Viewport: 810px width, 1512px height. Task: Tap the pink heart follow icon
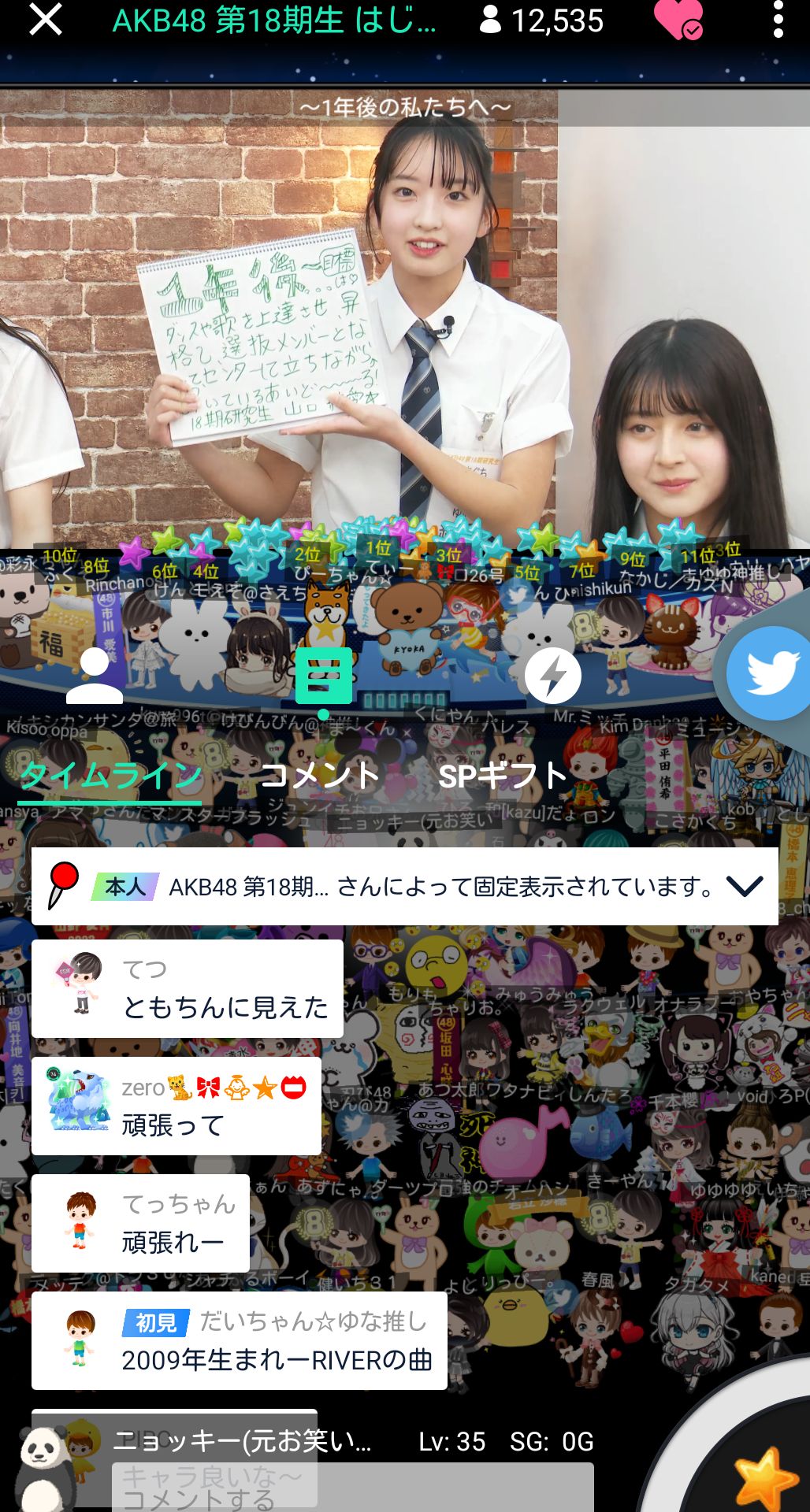coord(678,20)
